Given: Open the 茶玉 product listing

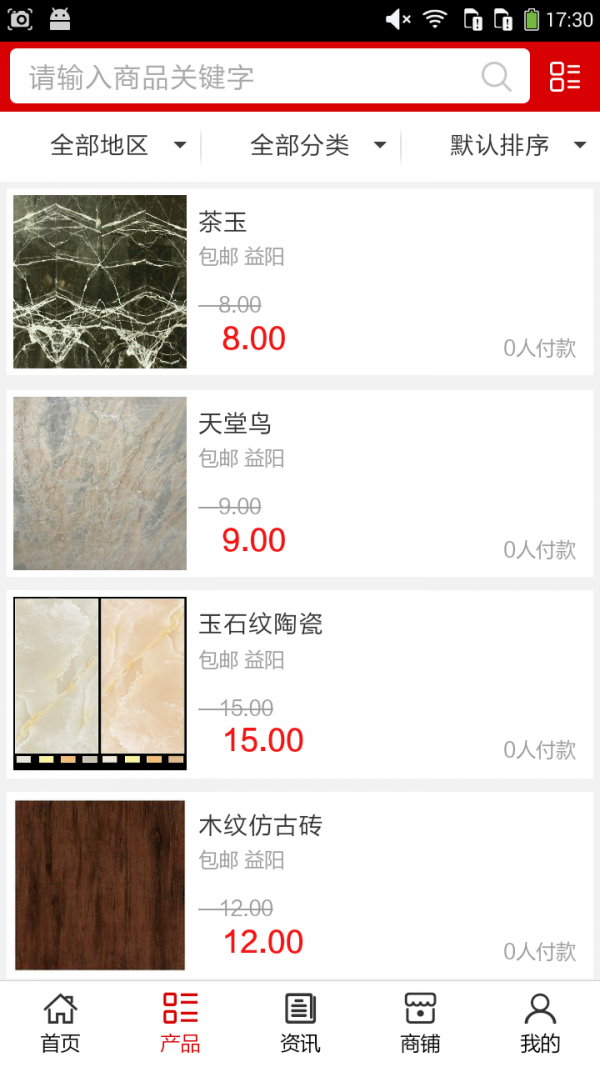Looking at the screenshot, I should click(300, 281).
